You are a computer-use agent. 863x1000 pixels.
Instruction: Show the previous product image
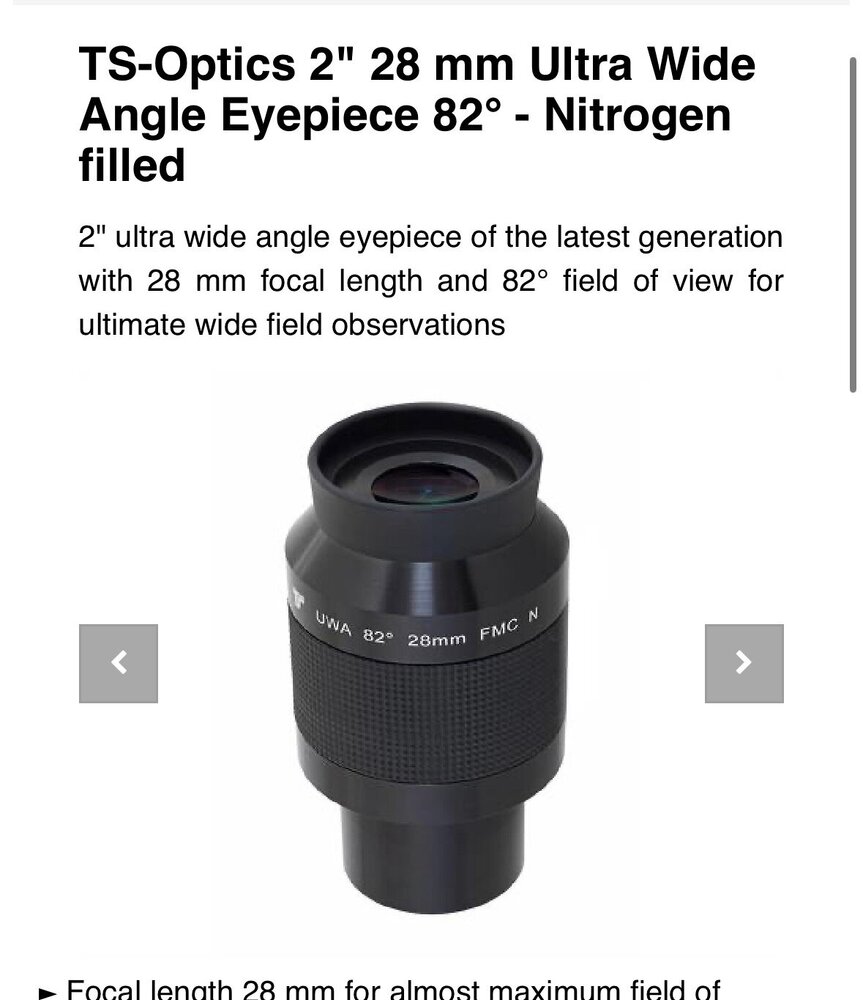pyautogui.click(x=118, y=663)
